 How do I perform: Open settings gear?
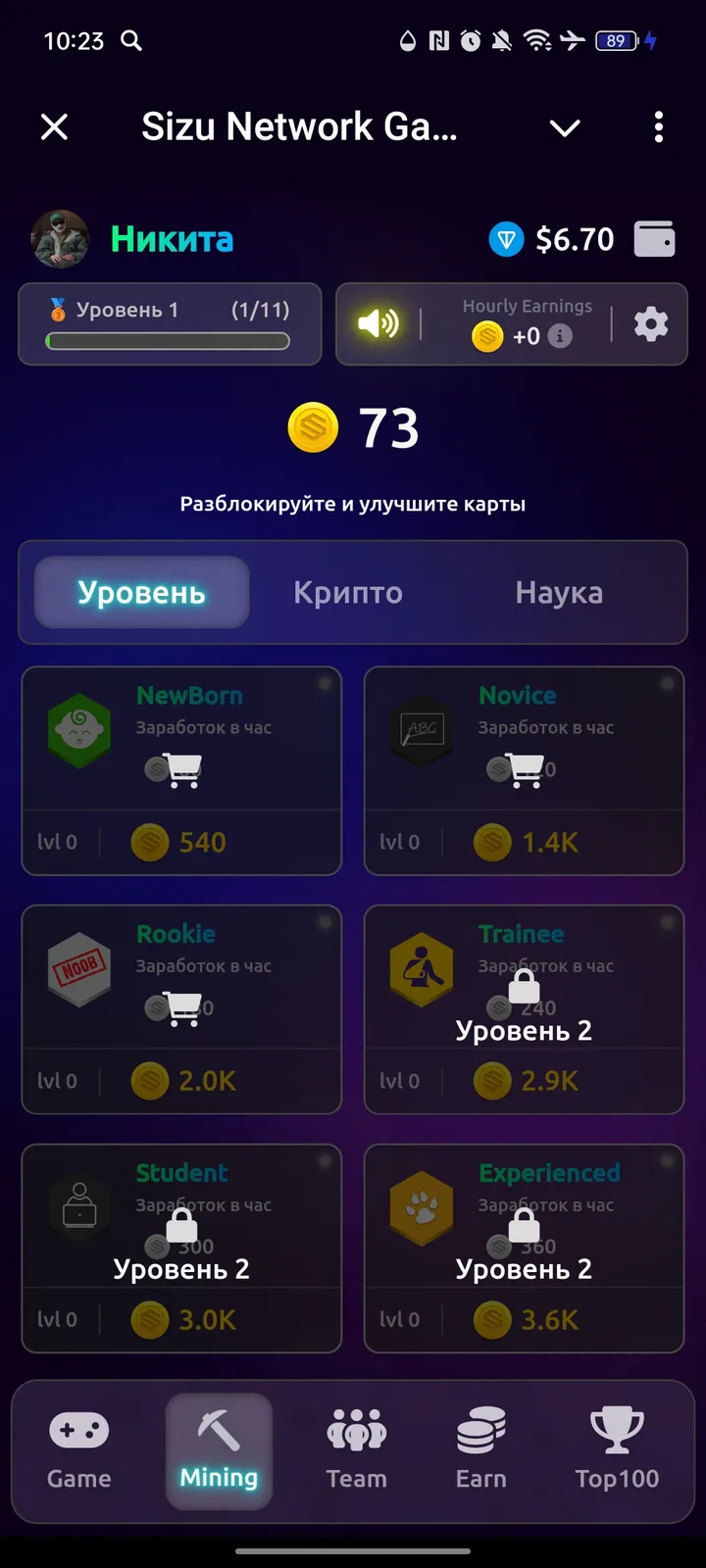click(650, 323)
